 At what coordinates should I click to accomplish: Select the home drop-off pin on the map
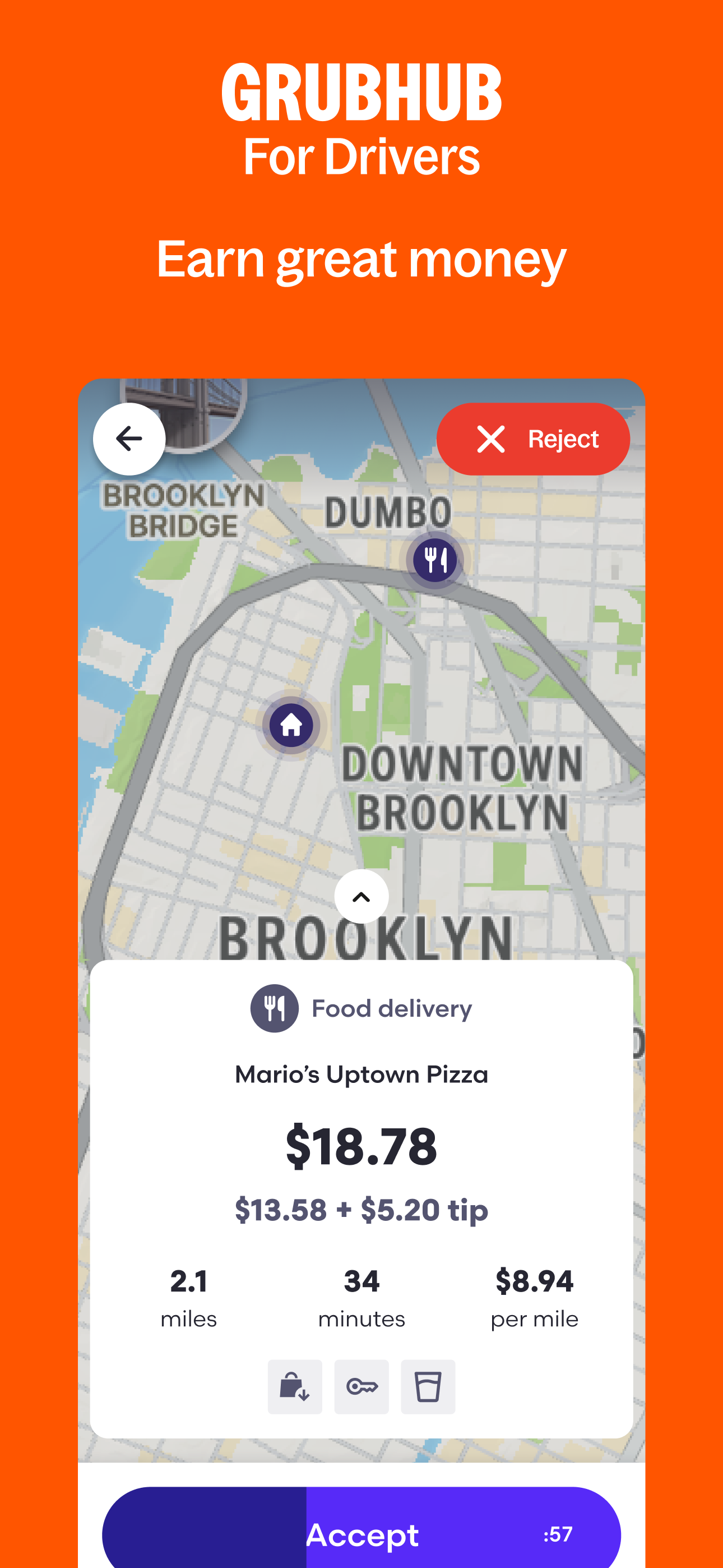coord(292,726)
